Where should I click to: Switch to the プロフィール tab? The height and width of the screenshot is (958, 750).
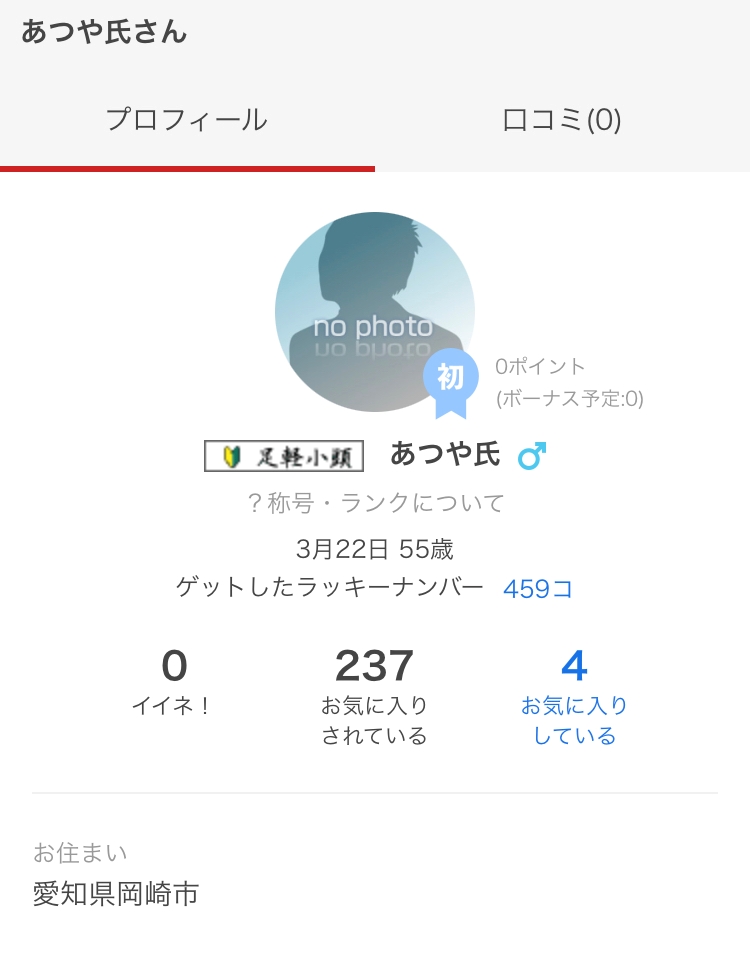click(x=187, y=121)
